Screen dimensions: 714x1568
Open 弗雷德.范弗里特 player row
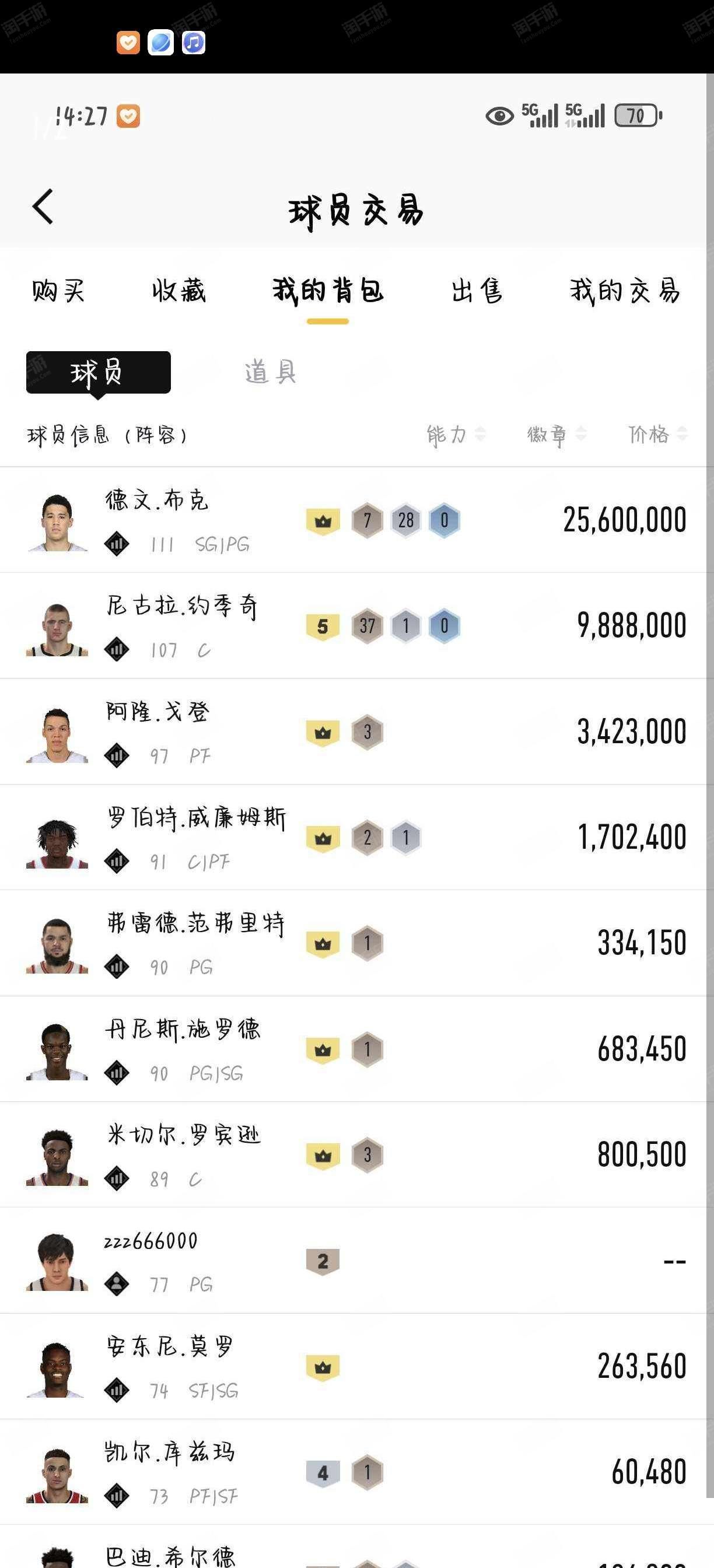[x=356, y=943]
